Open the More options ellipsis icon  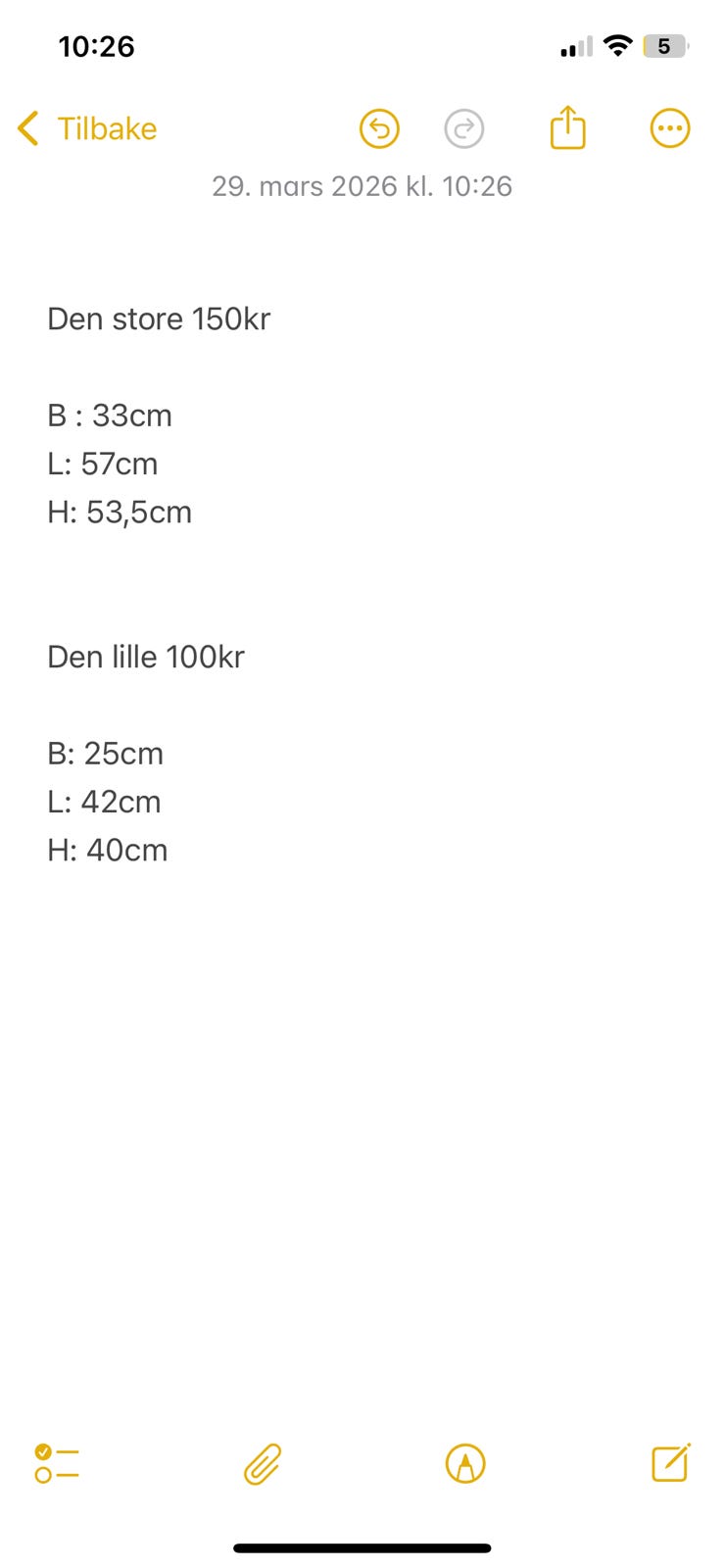click(x=670, y=128)
